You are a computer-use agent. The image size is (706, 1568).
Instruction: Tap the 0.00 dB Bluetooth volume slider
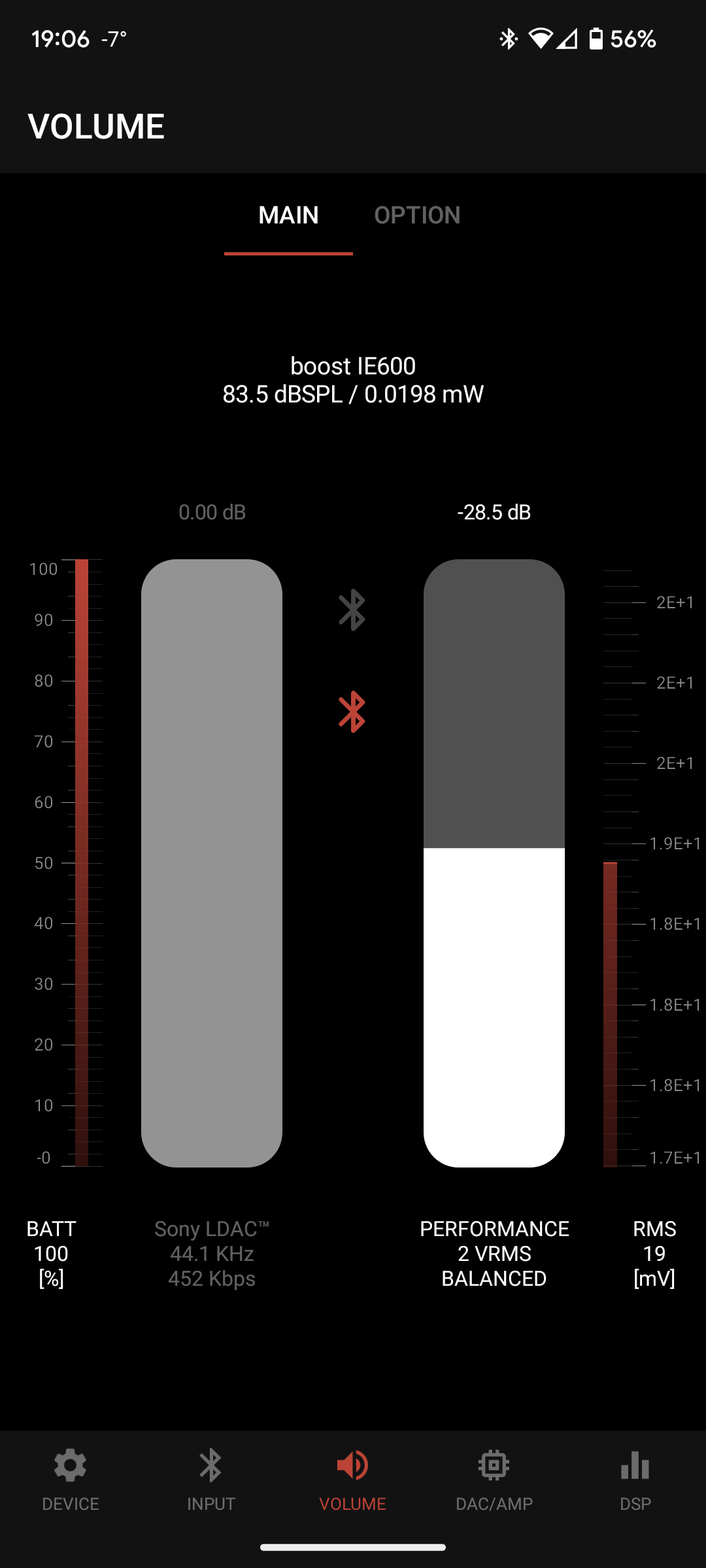click(212, 863)
